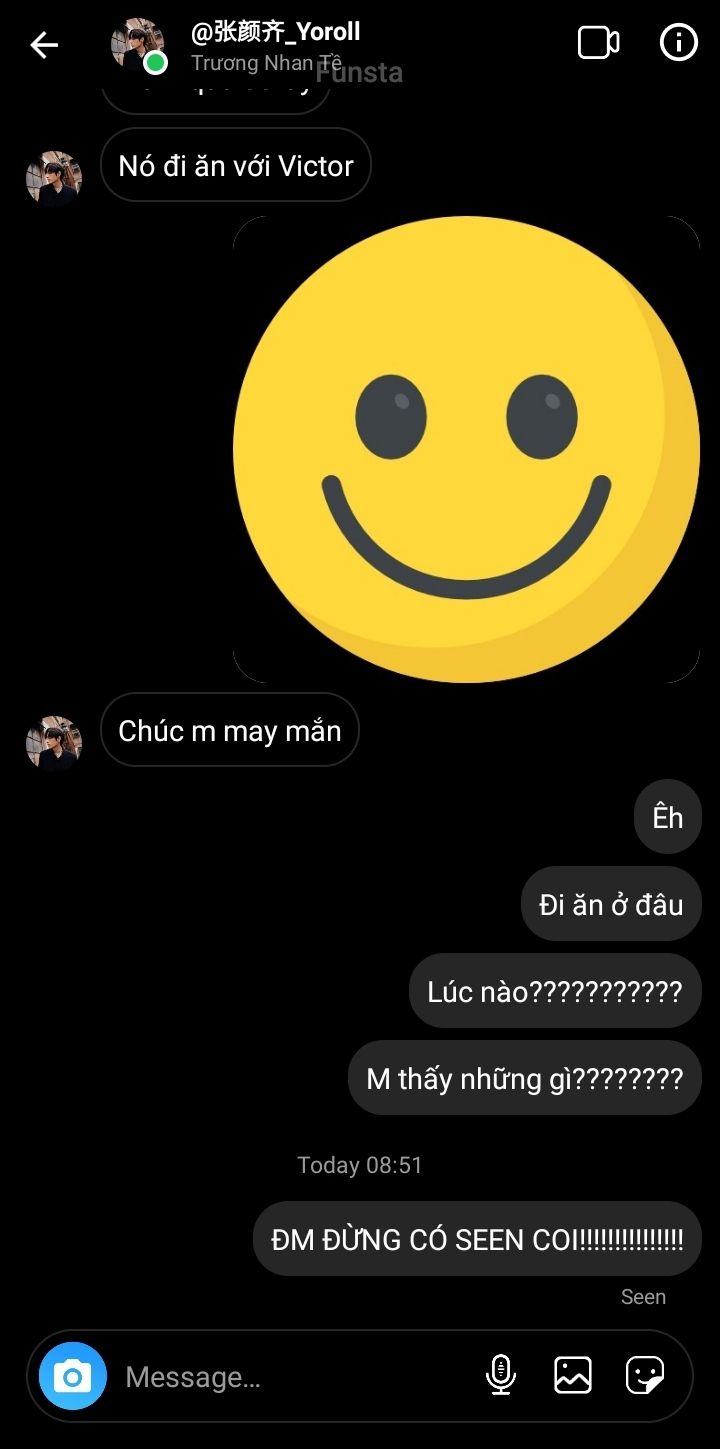Start a video call with Yoroll
The height and width of the screenshot is (1449, 720).
(598, 43)
